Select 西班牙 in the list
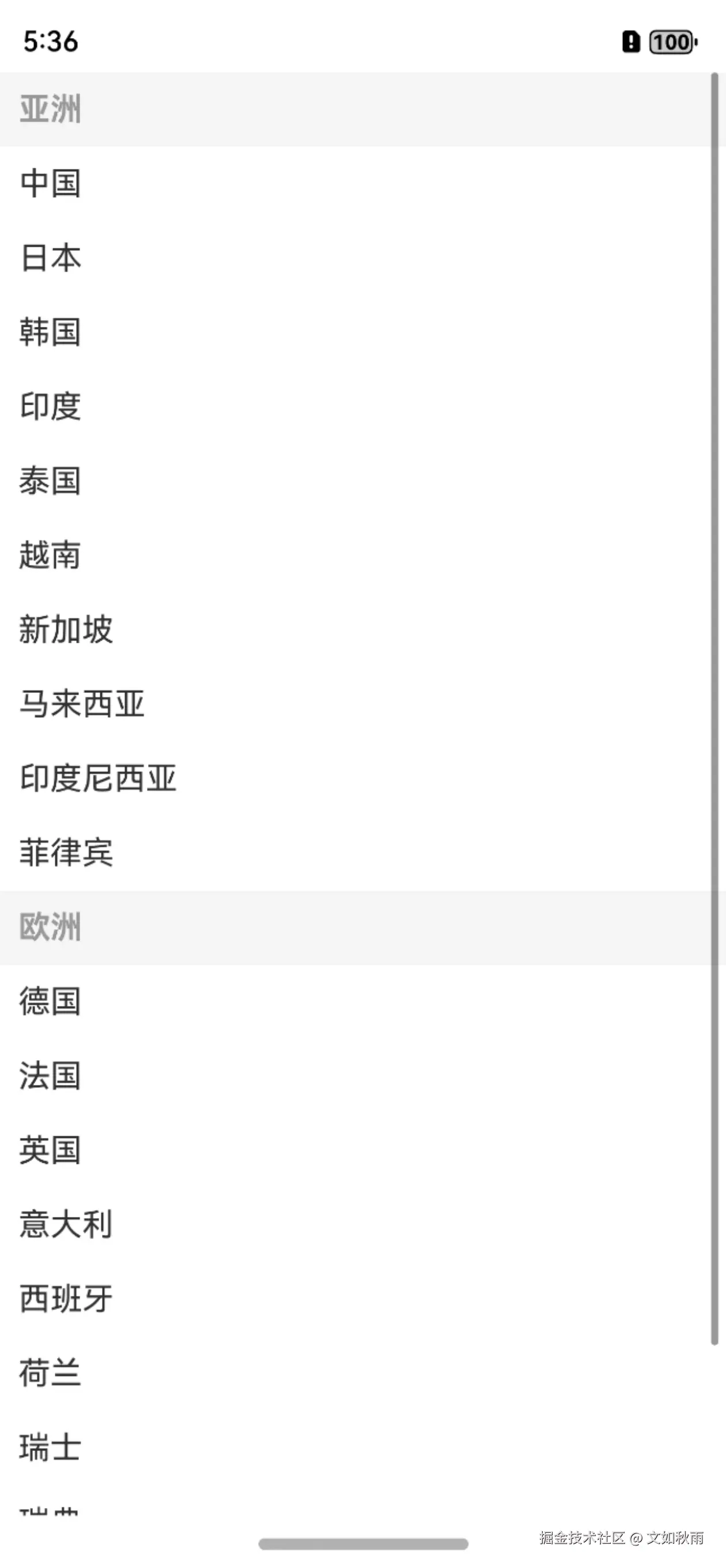This screenshot has height=1568, width=726. coord(66,1298)
